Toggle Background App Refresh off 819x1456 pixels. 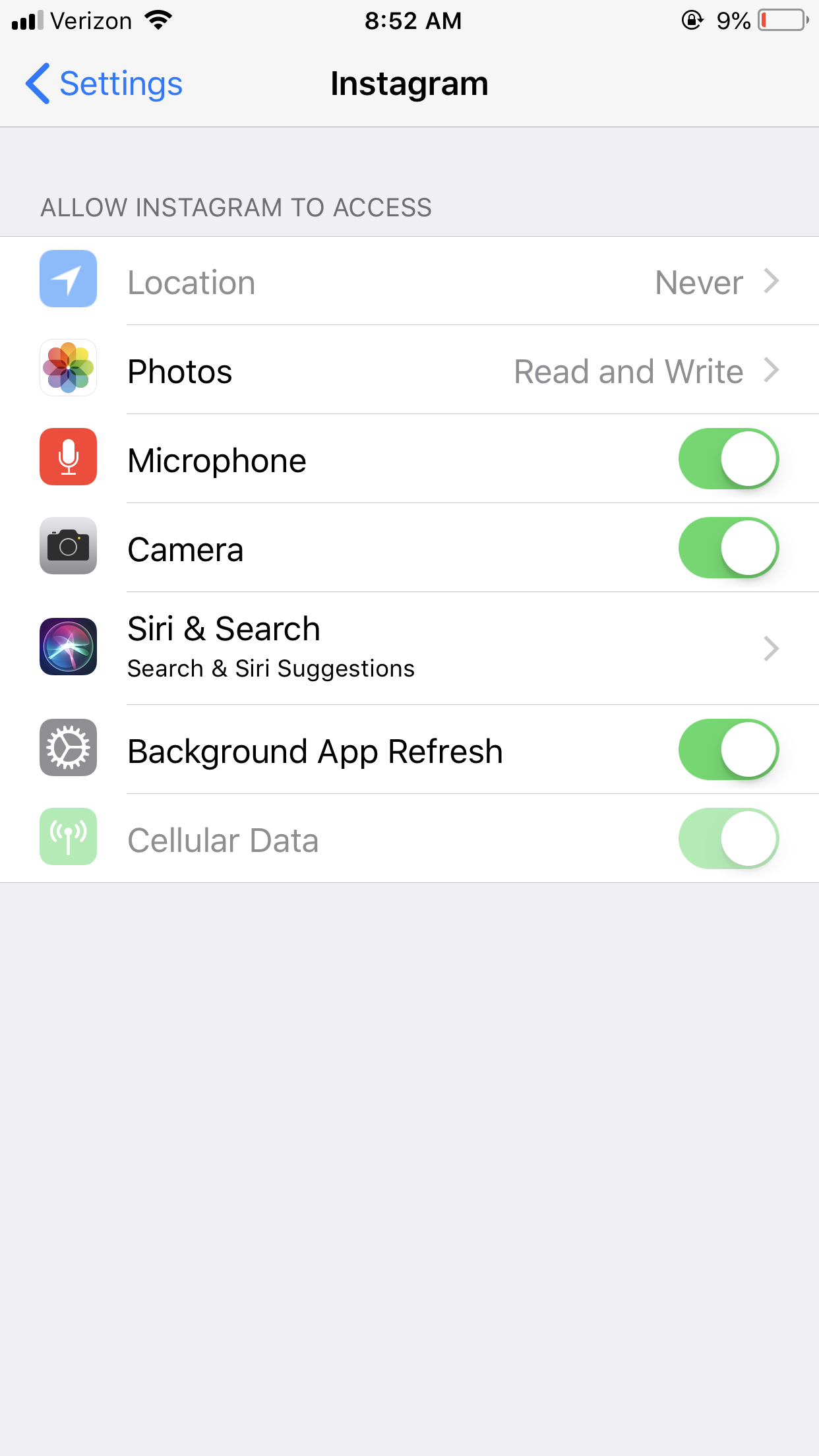coord(728,750)
